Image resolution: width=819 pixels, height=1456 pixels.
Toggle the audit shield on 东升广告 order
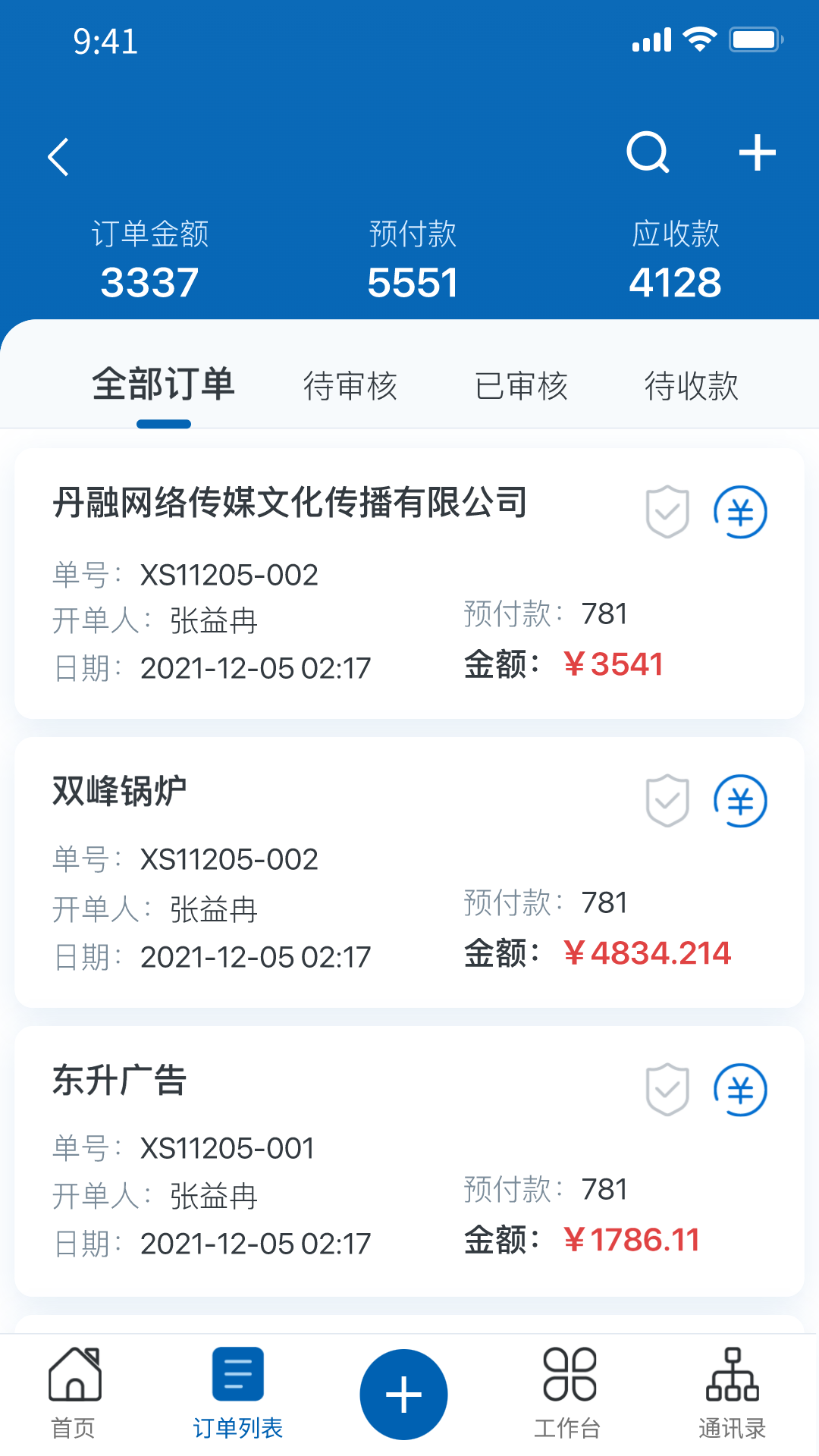pos(667,1090)
